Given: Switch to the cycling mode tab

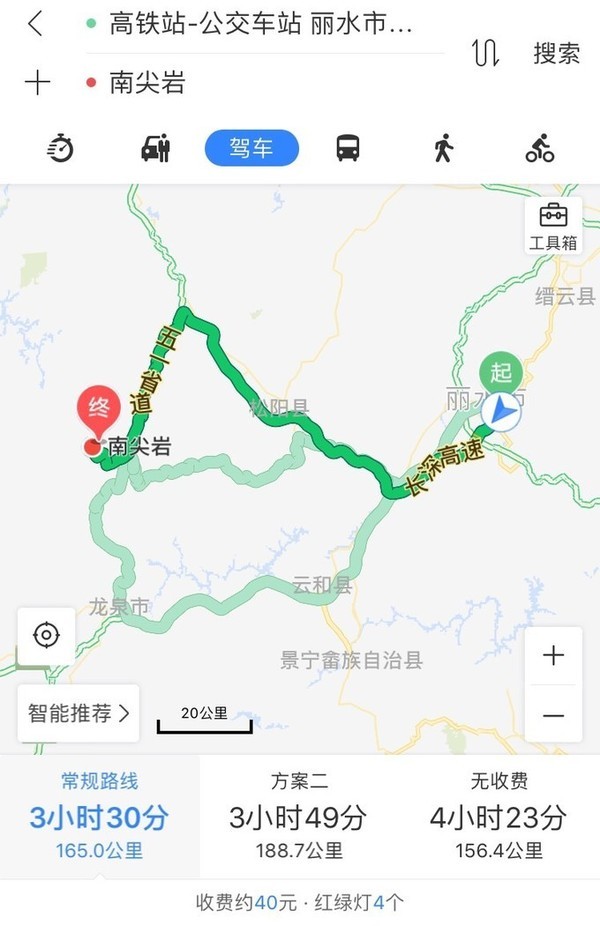Looking at the screenshot, I should point(540,149).
